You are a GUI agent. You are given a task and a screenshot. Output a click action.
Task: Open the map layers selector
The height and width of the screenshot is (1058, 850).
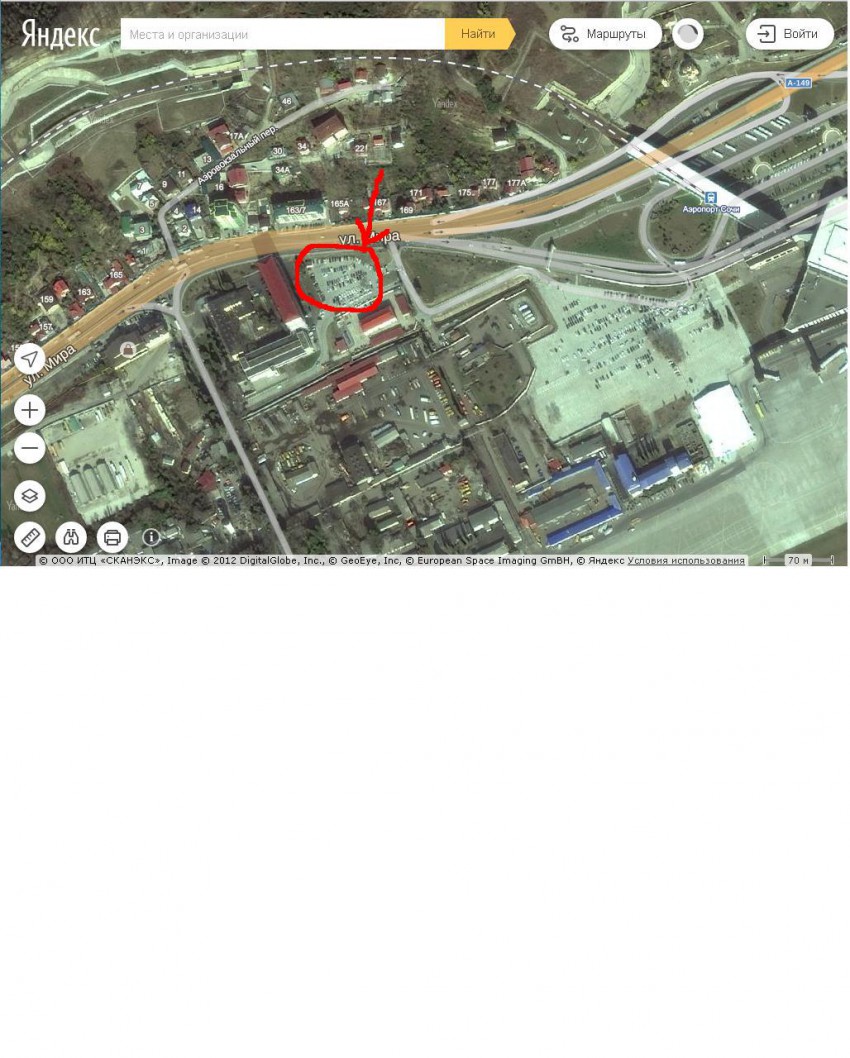[30, 496]
